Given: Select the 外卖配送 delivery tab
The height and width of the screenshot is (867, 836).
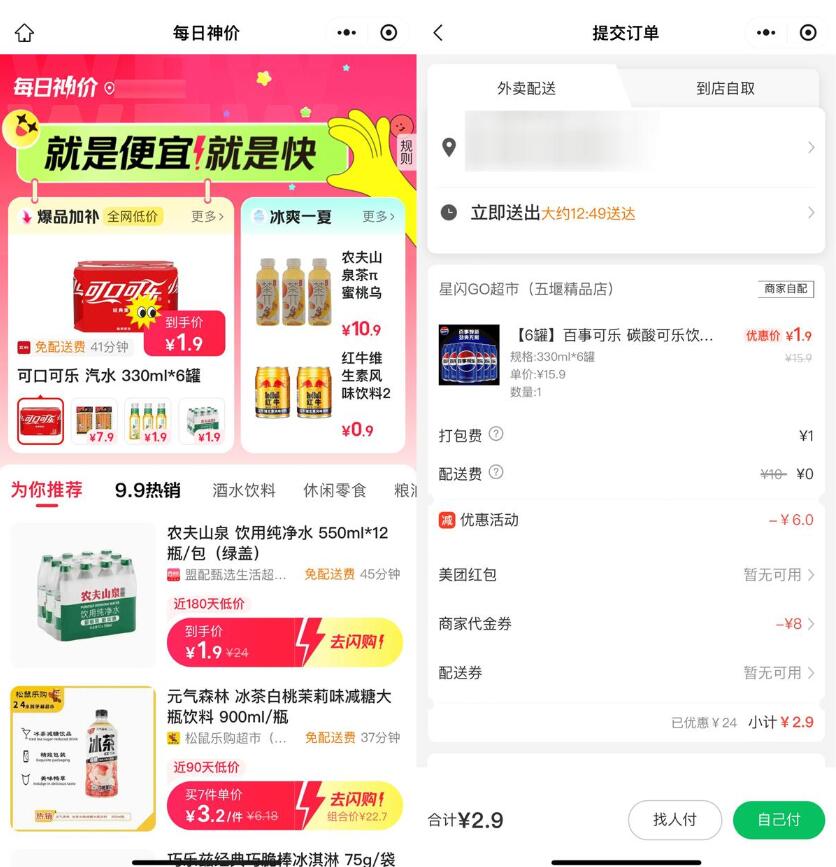Looking at the screenshot, I should click(x=526, y=88).
